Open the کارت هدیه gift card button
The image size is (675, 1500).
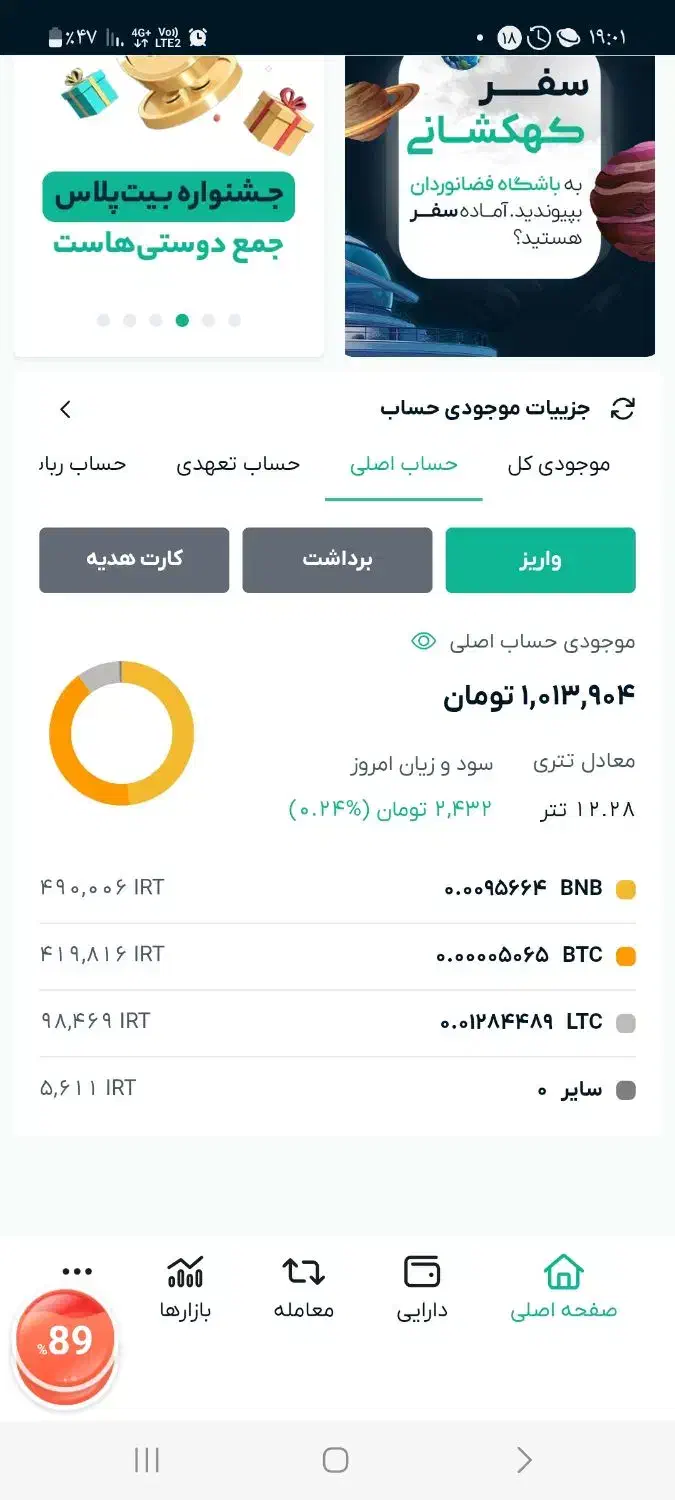coord(134,560)
